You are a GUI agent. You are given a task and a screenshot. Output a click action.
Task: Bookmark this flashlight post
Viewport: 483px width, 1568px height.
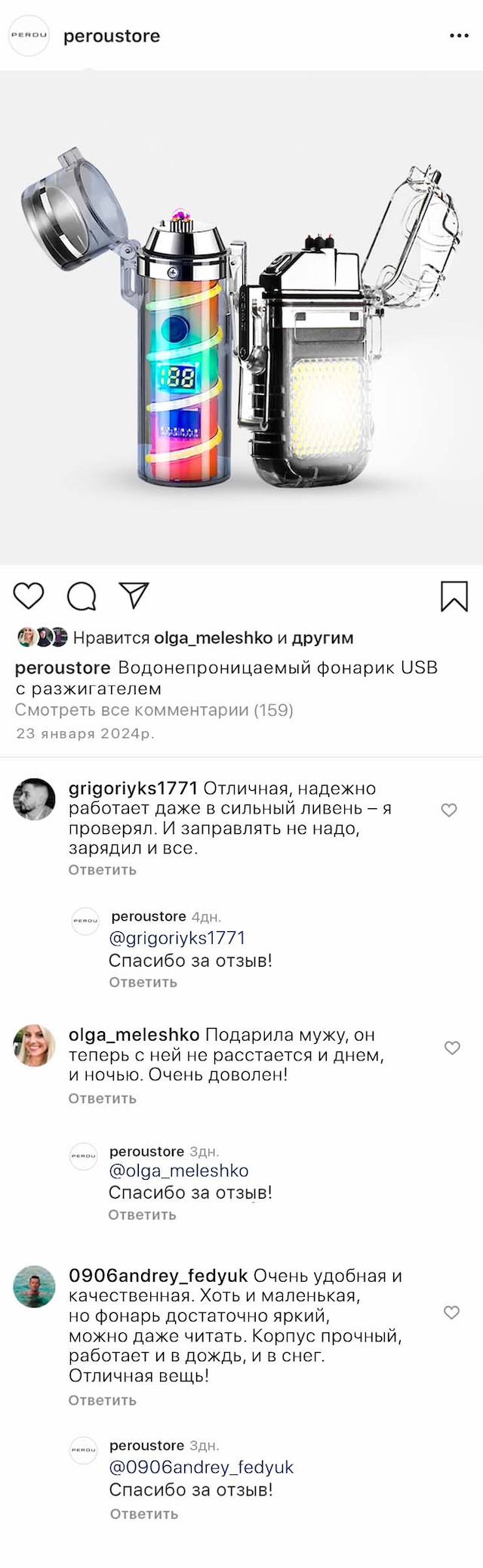tap(454, 596)
